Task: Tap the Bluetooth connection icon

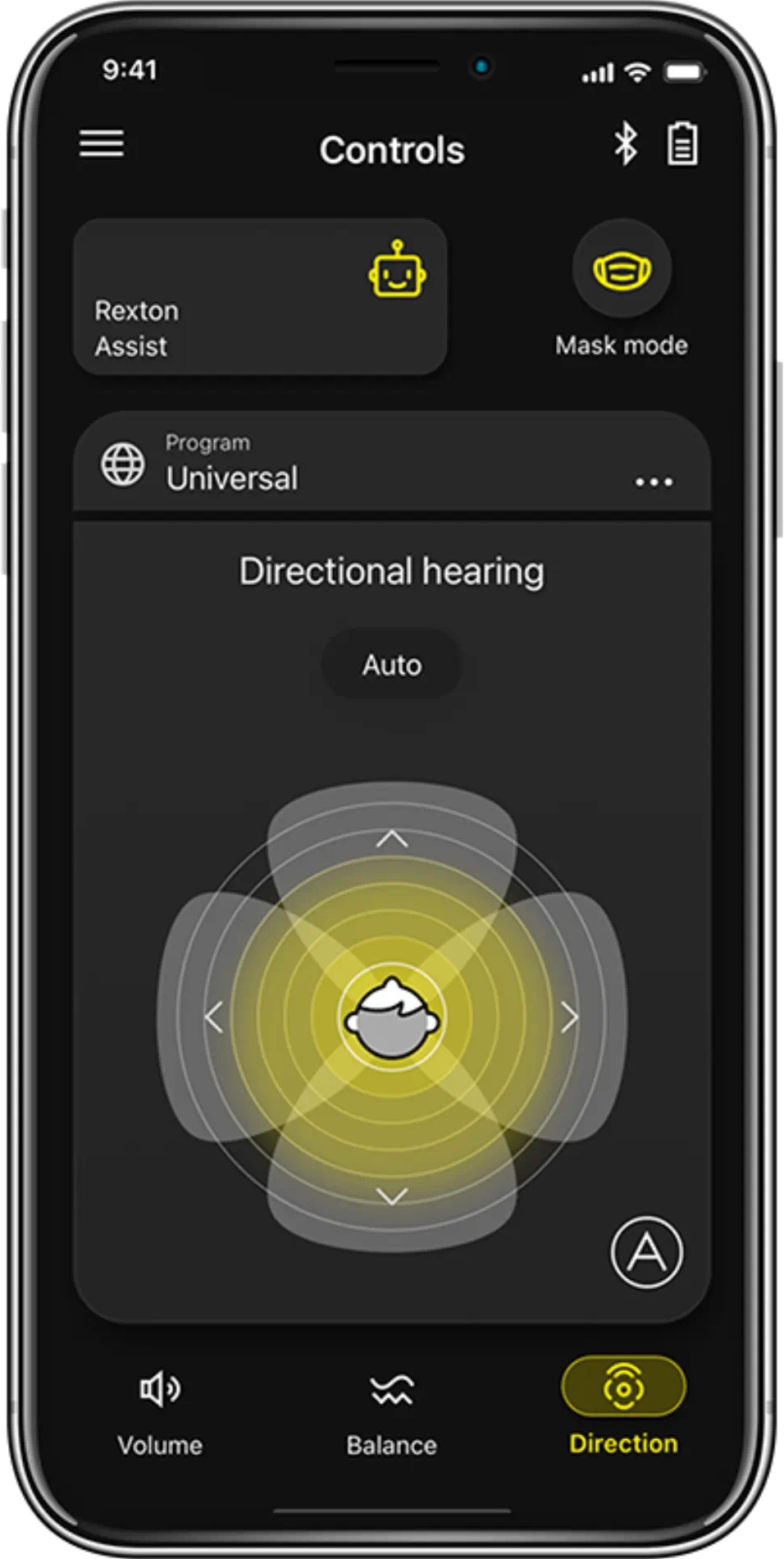Action: point(626,144)
